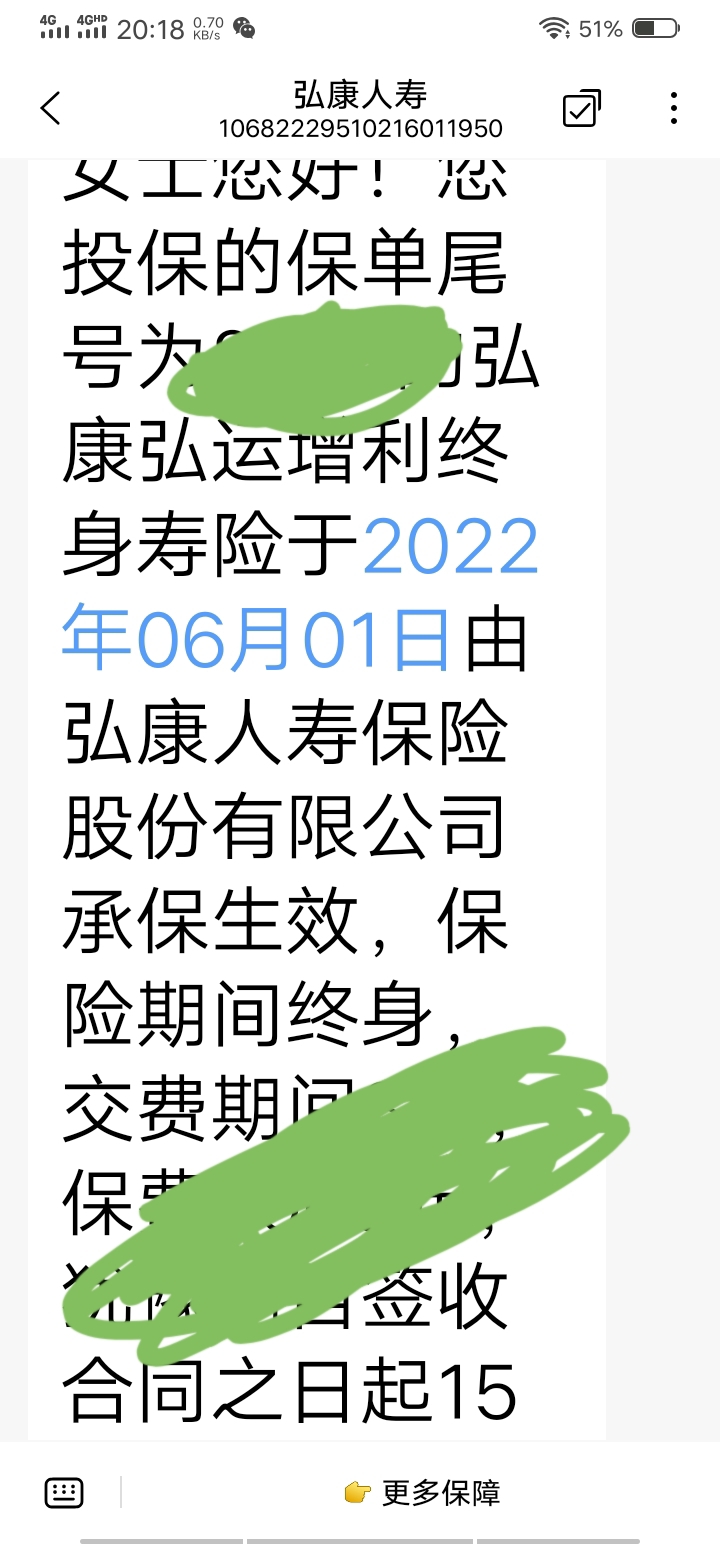Go back from 弘康人寿 conversation
This screenshot has height=1544, width=720.
(x=51, y=108)
